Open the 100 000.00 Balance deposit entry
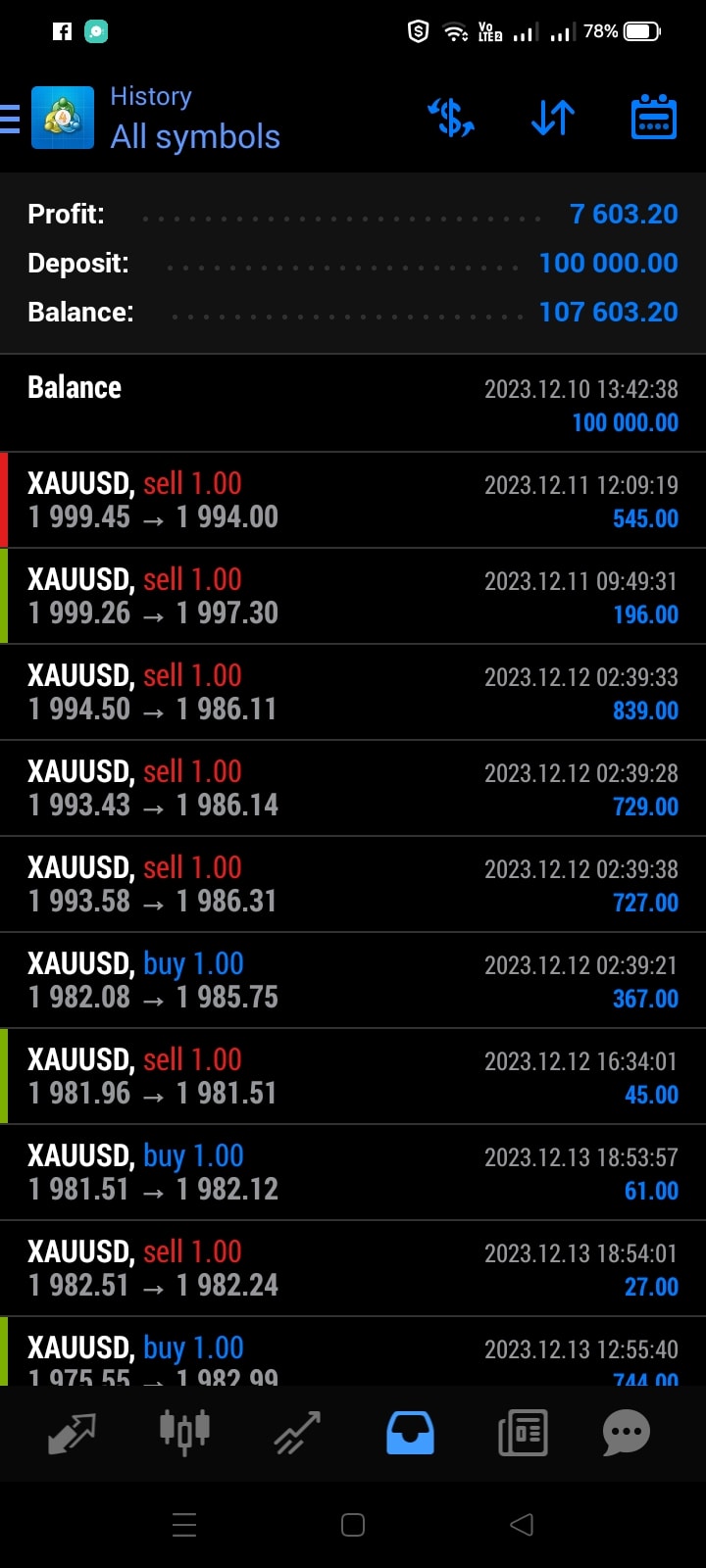Image resolution: width=706 pixels, height=1568 pixels. (x=353, y=403)
